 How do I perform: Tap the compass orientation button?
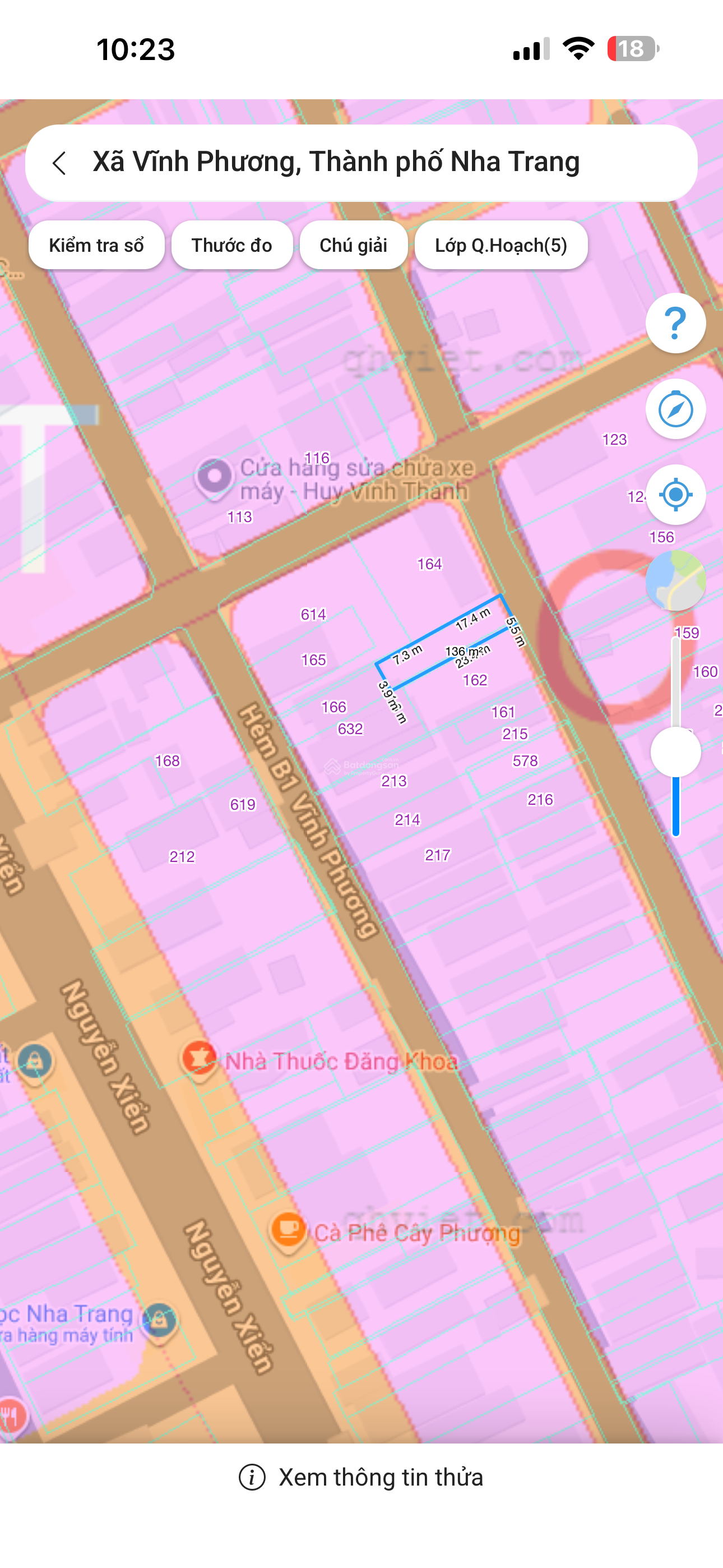pos(675,409)
